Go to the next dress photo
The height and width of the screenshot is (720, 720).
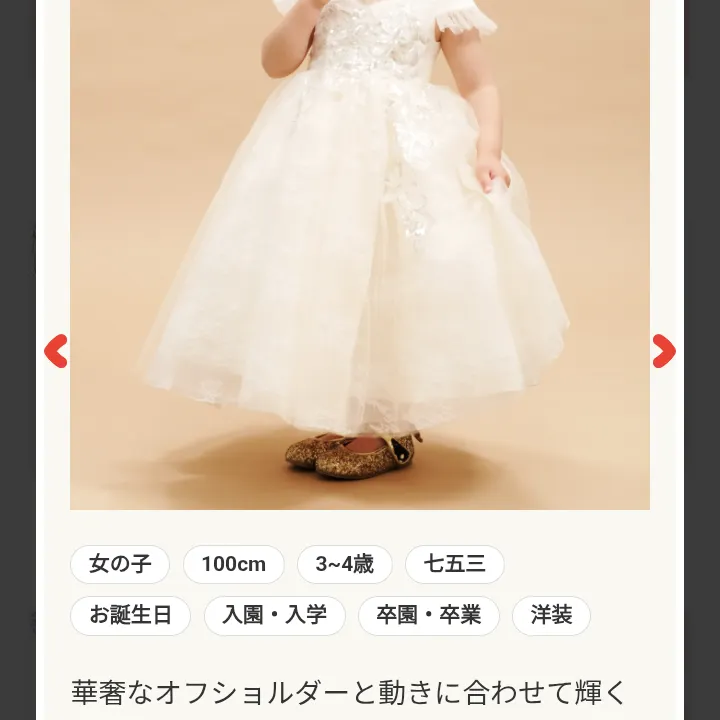(663, 351)
